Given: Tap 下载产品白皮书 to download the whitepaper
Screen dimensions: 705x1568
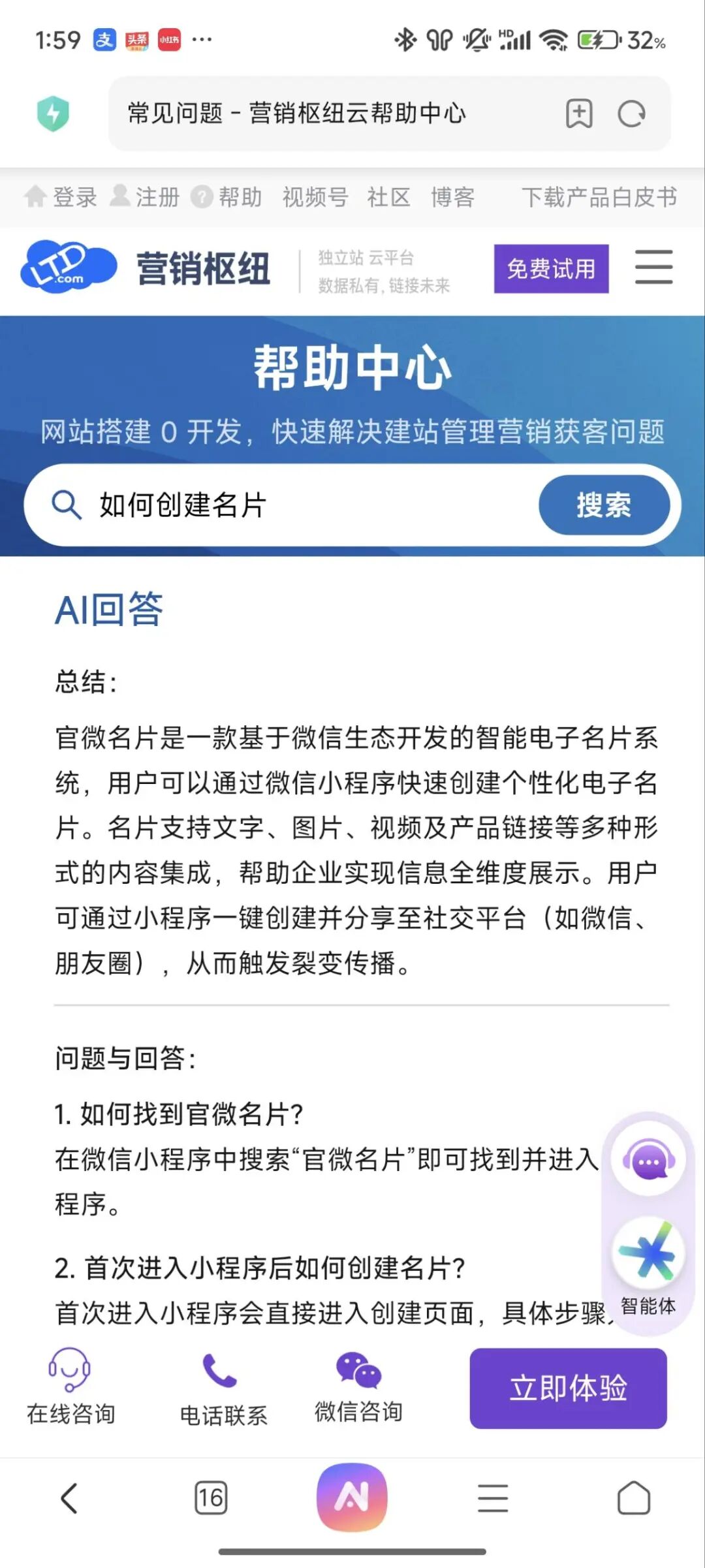Looking at the screenshot, I should pos(599,196).
